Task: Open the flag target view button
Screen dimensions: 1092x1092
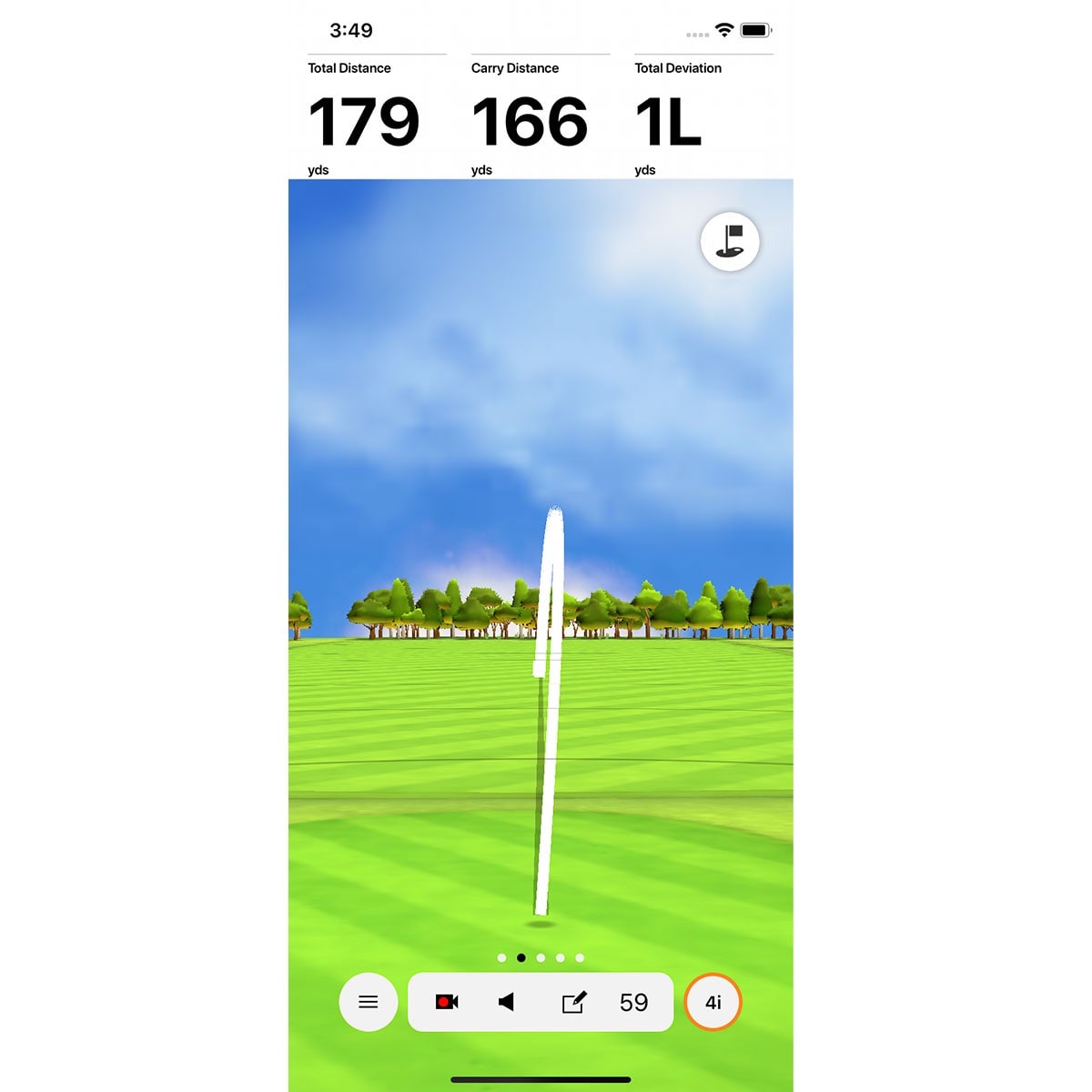Action: coord(730,242)
